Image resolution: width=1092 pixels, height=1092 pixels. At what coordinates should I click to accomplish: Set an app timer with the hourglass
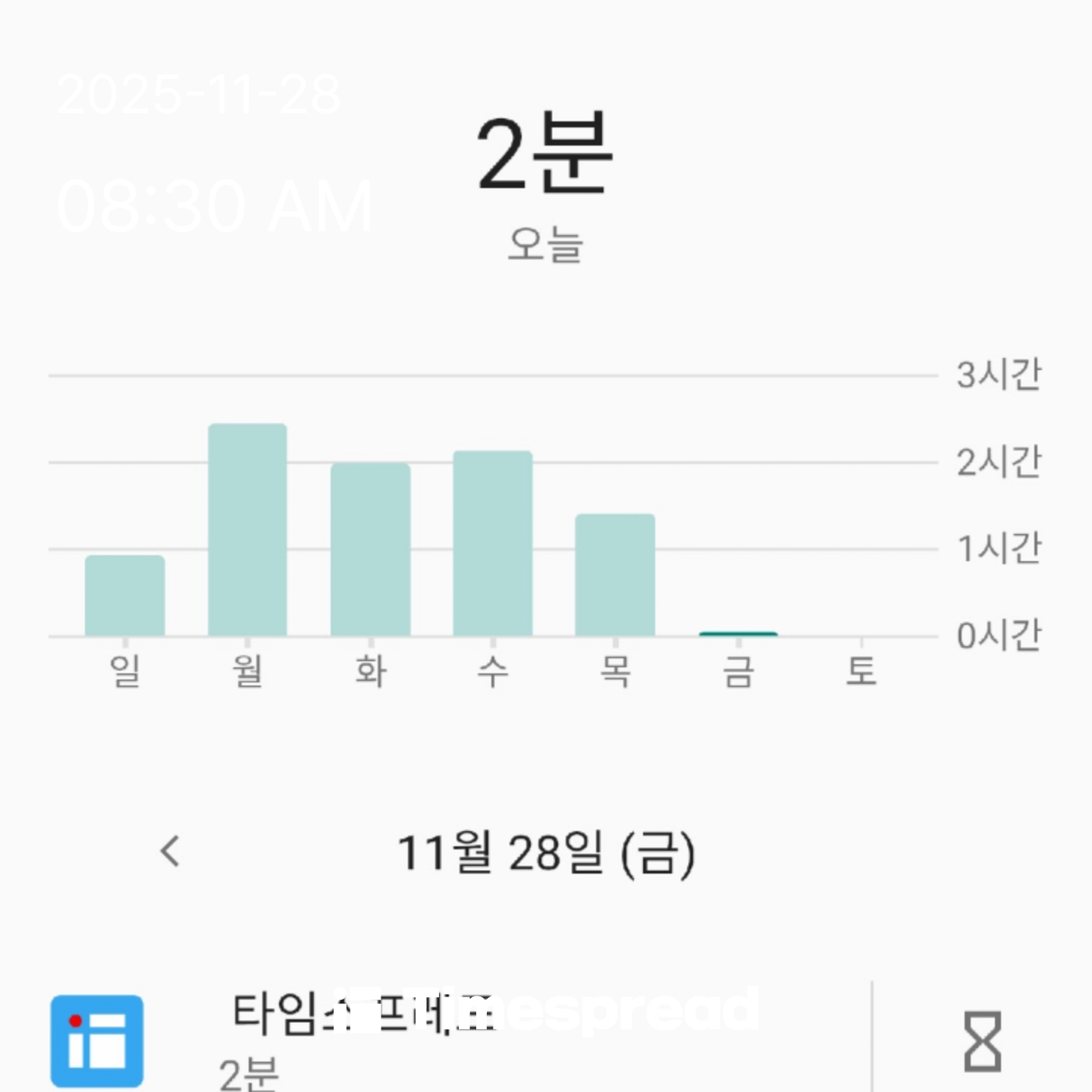tap(982, 1041)
